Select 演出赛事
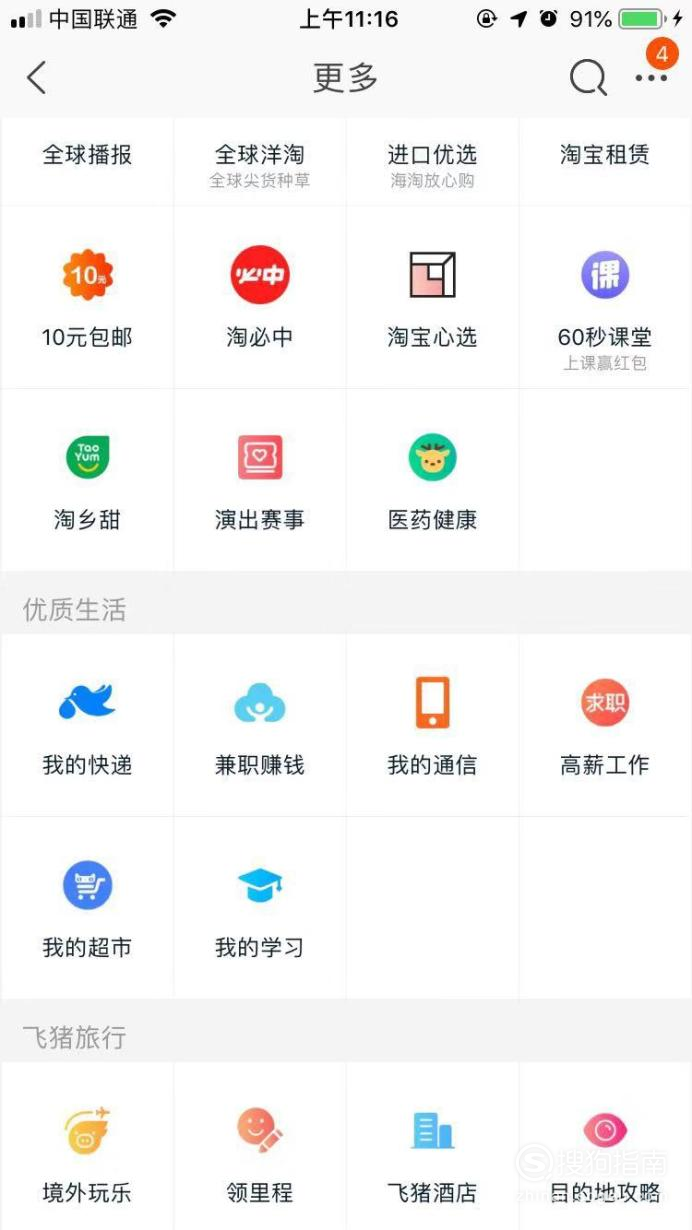Screen dimensions: 692x1230 260,480
